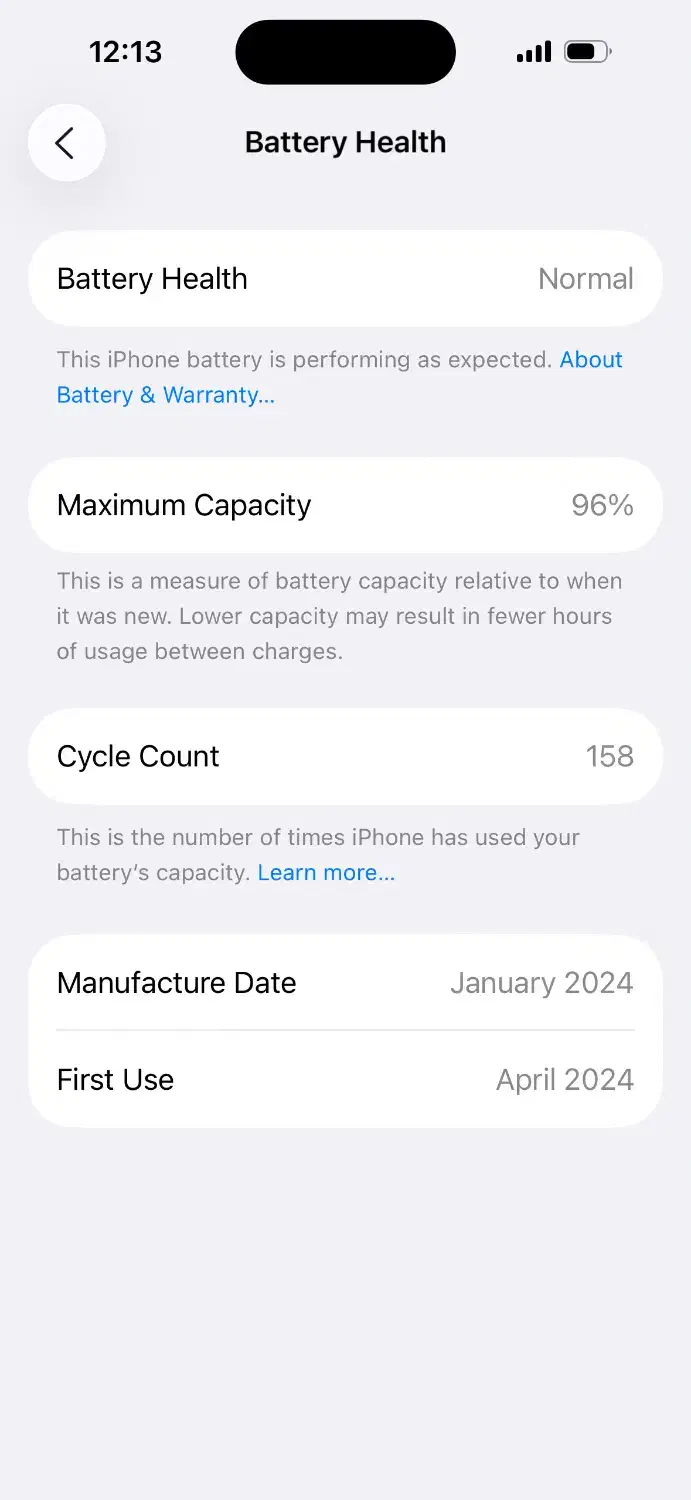Go back from Battery Health
The height and width of the screenshot is (1500, 691).
pos(66,143)
